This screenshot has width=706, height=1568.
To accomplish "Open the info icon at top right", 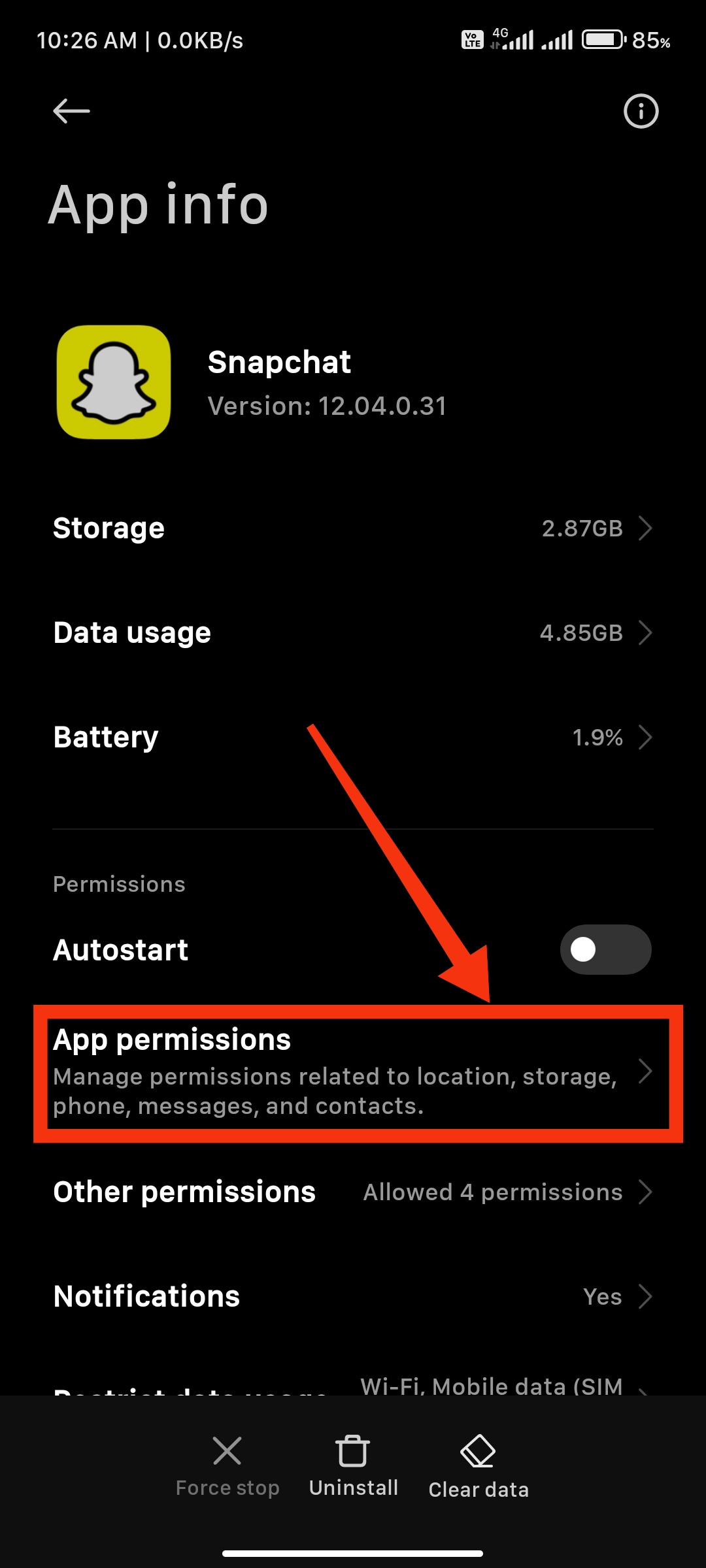I will 640,111.
